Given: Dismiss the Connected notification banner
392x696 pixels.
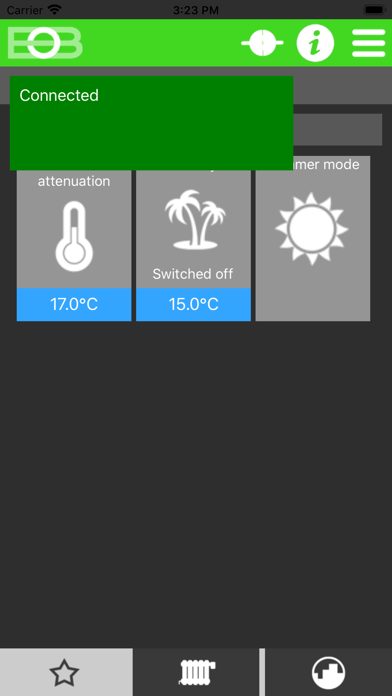Looking at the screenshot, I should 151,123.
